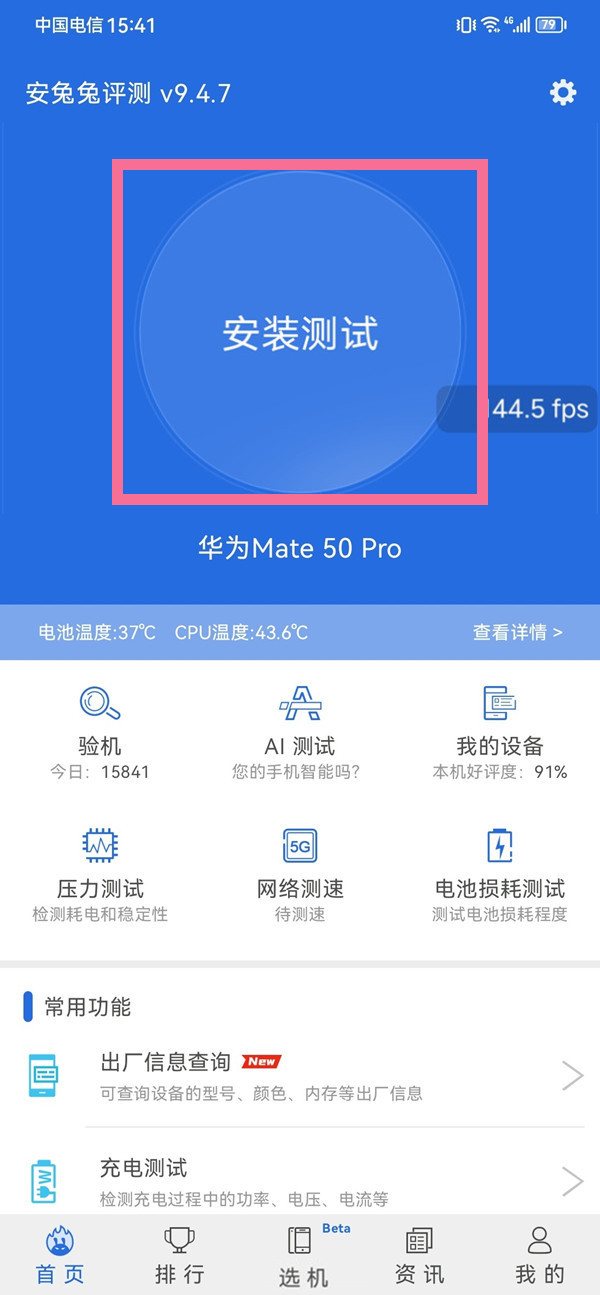600x1295 pixels.
Task: Open the settings gear icon
Action: click(563, 93)
